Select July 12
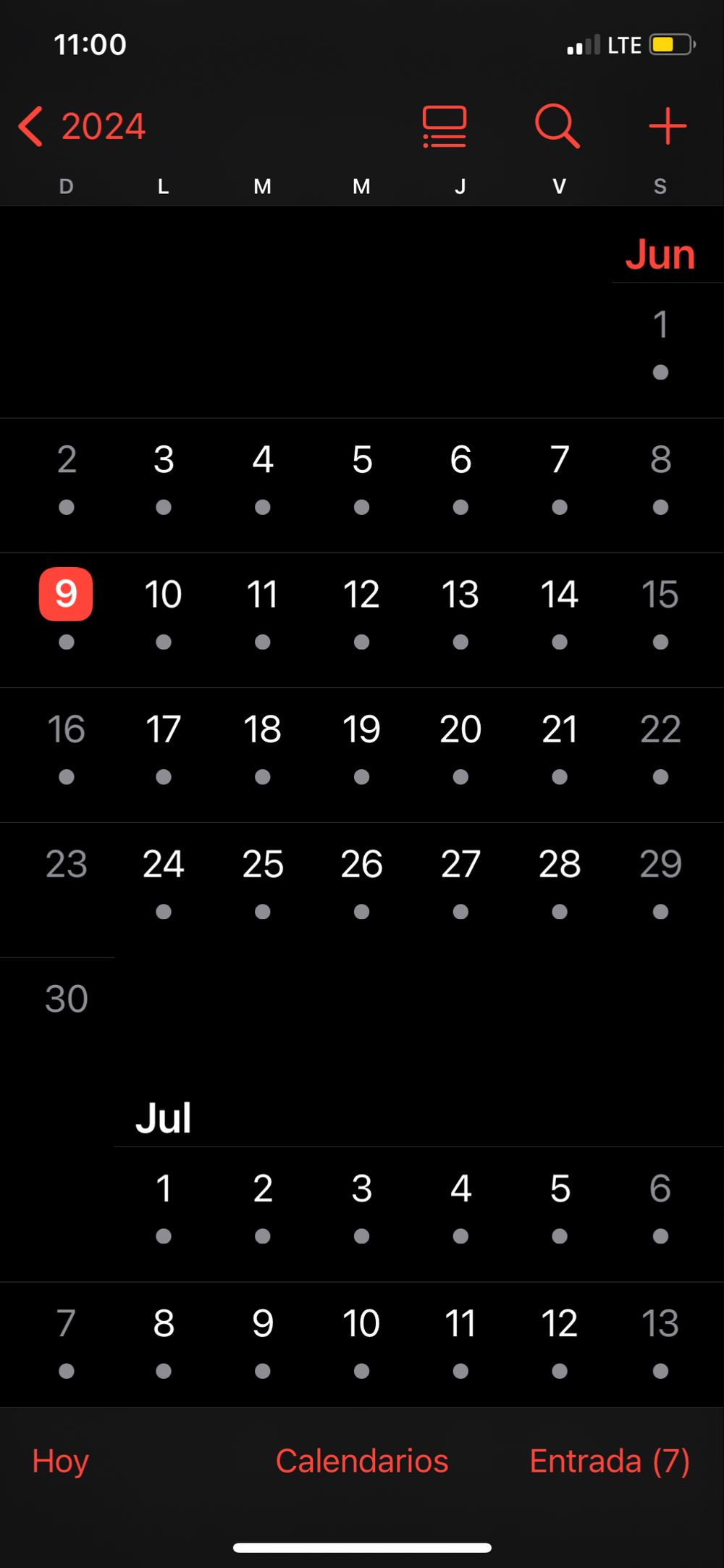The width and height of the screenshot is (724, 1568). point(560,1322)
